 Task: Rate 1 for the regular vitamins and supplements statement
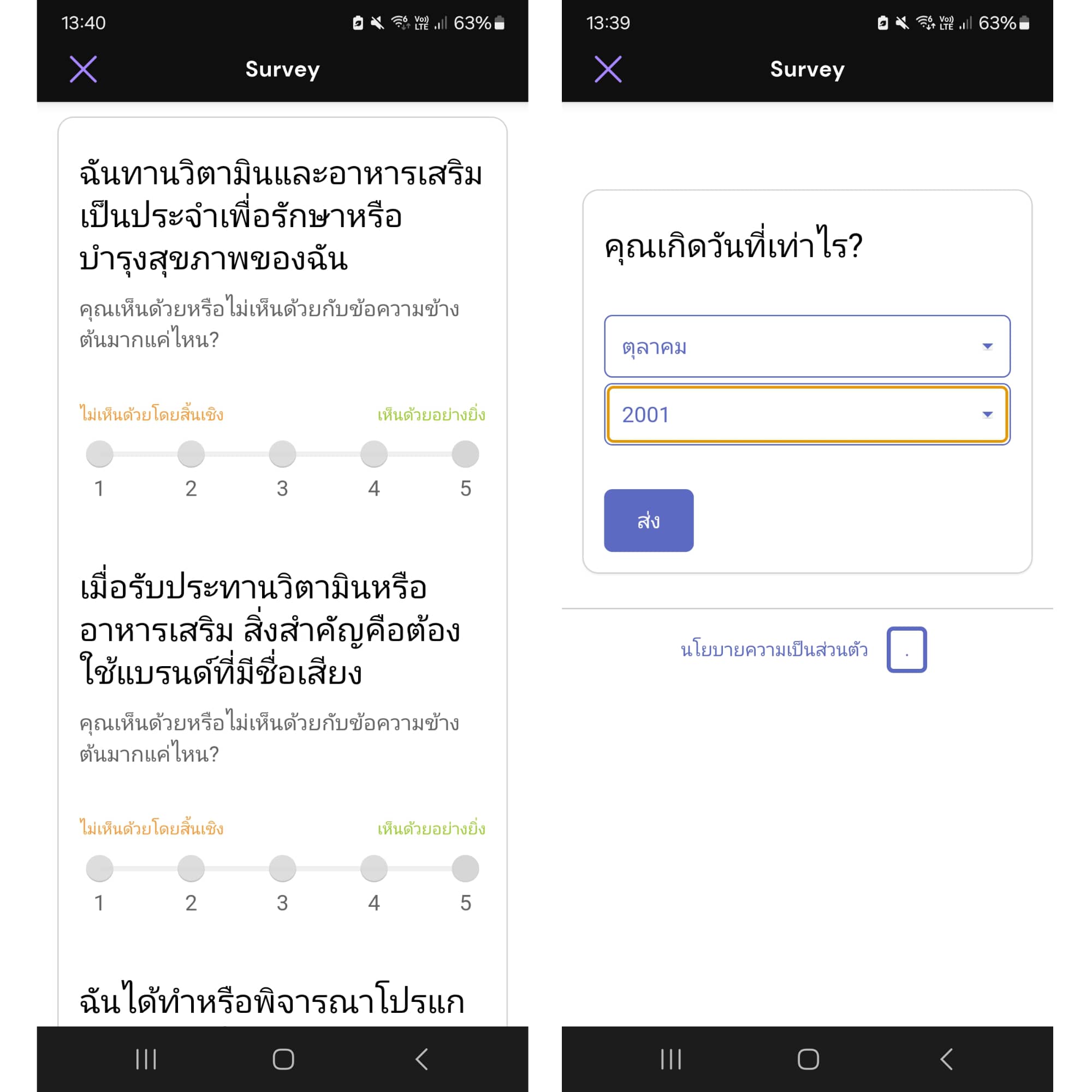pos(99,454)
